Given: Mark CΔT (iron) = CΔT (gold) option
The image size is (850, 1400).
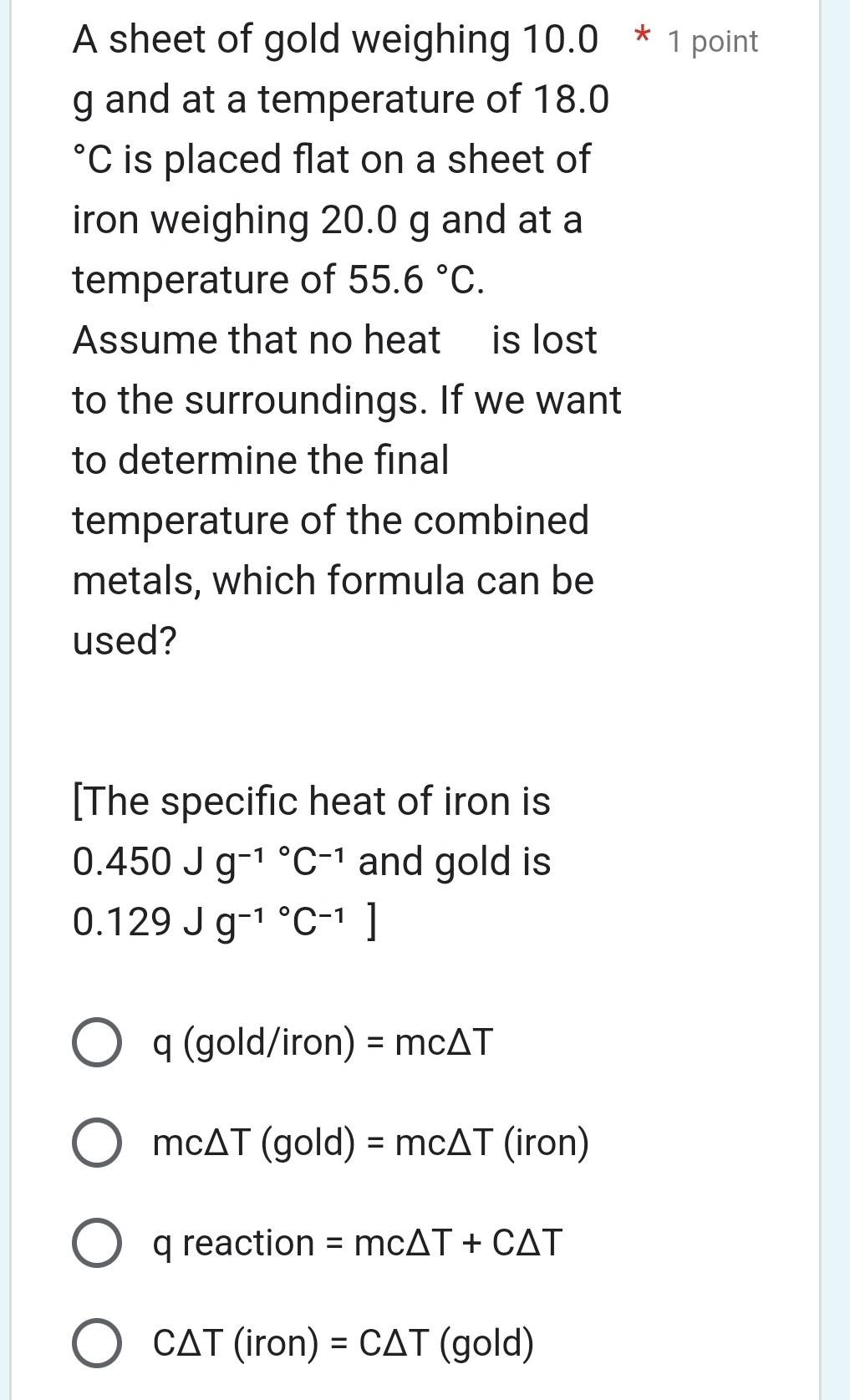Looking at the screenshot, I should pos(97,1343).
